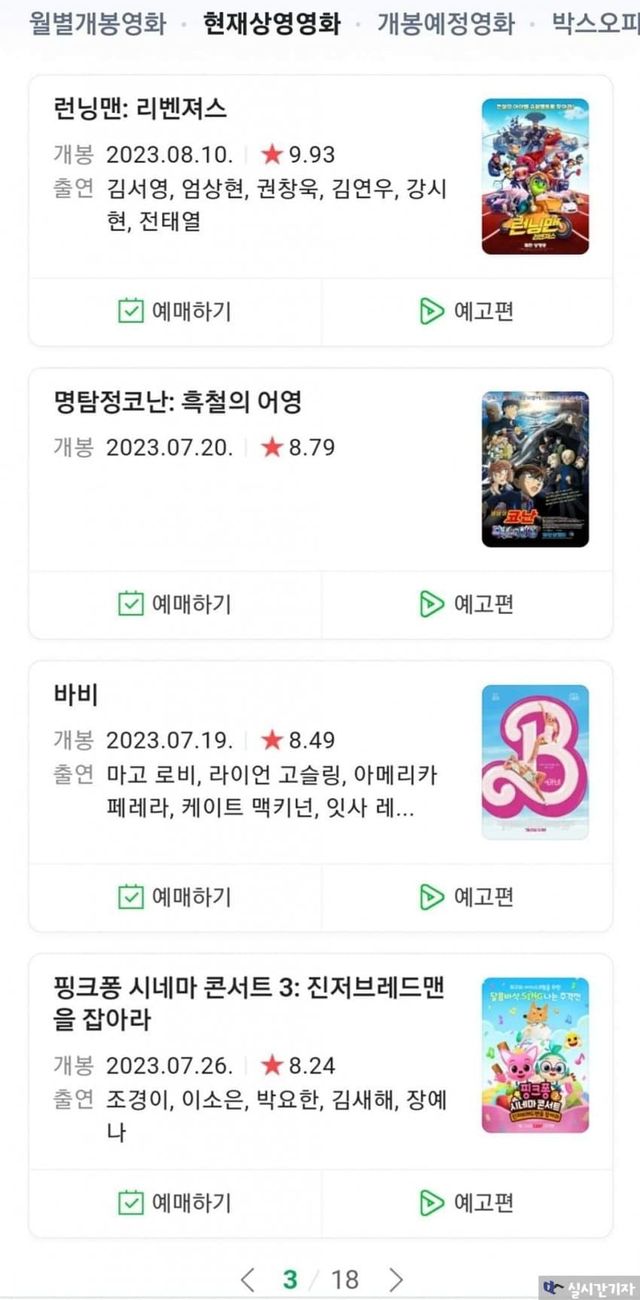Switch to the 박스오피스 tab
Image resolution: width=640 pixels, height=1300 pixels.
[595, 23]
